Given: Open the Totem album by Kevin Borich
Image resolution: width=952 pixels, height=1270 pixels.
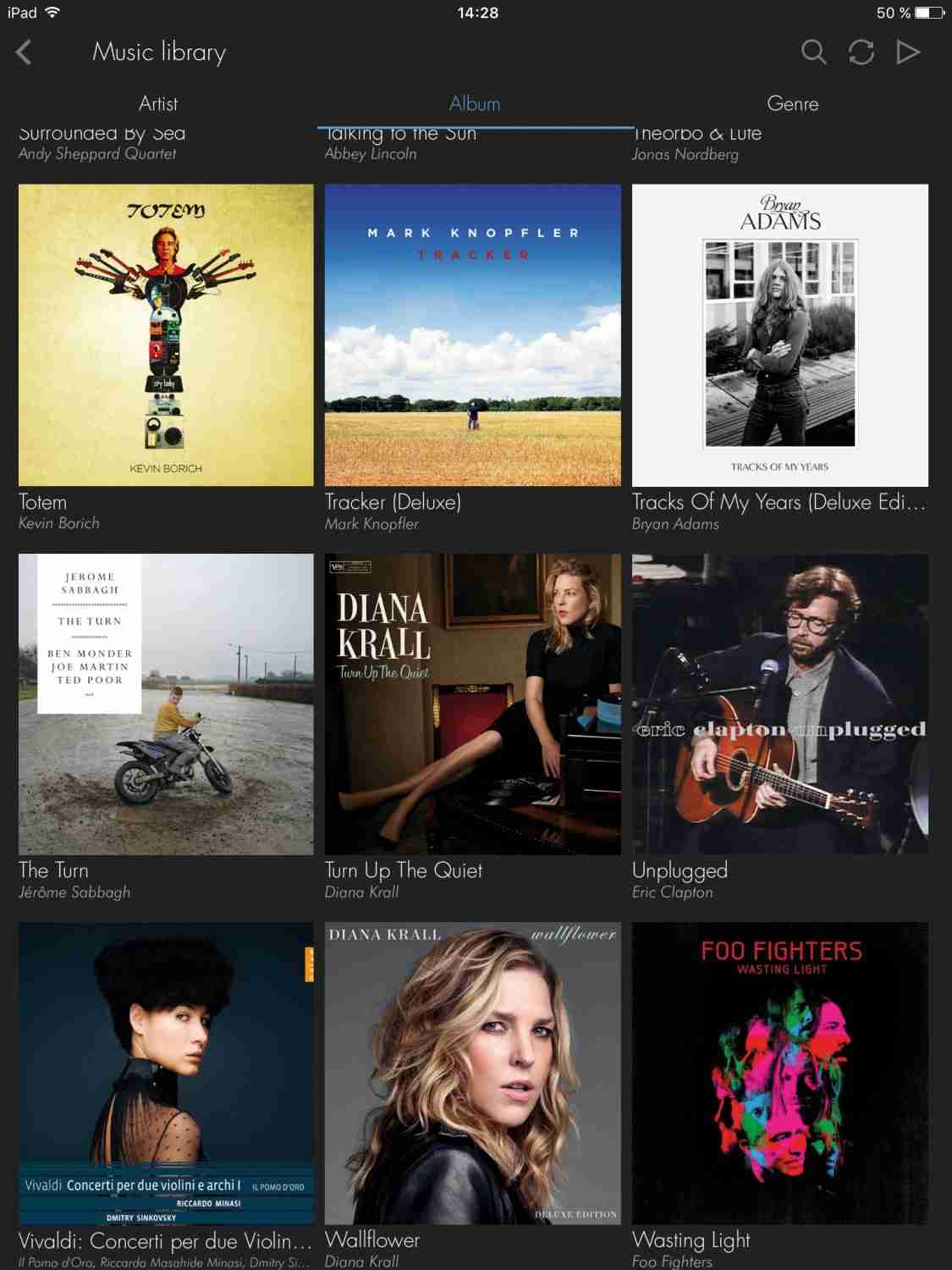Looking at the screenshot, I should pos(166,335).
